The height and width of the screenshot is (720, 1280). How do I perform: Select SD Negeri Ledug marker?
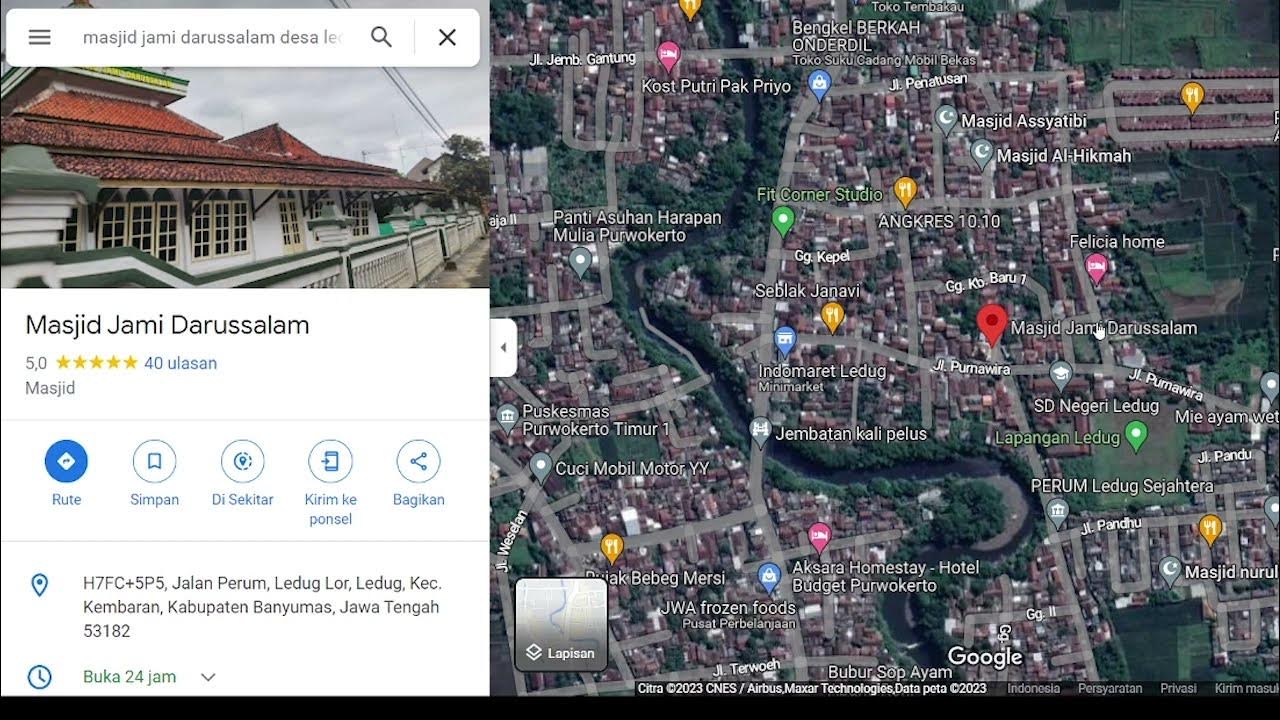pos(1060,376)
